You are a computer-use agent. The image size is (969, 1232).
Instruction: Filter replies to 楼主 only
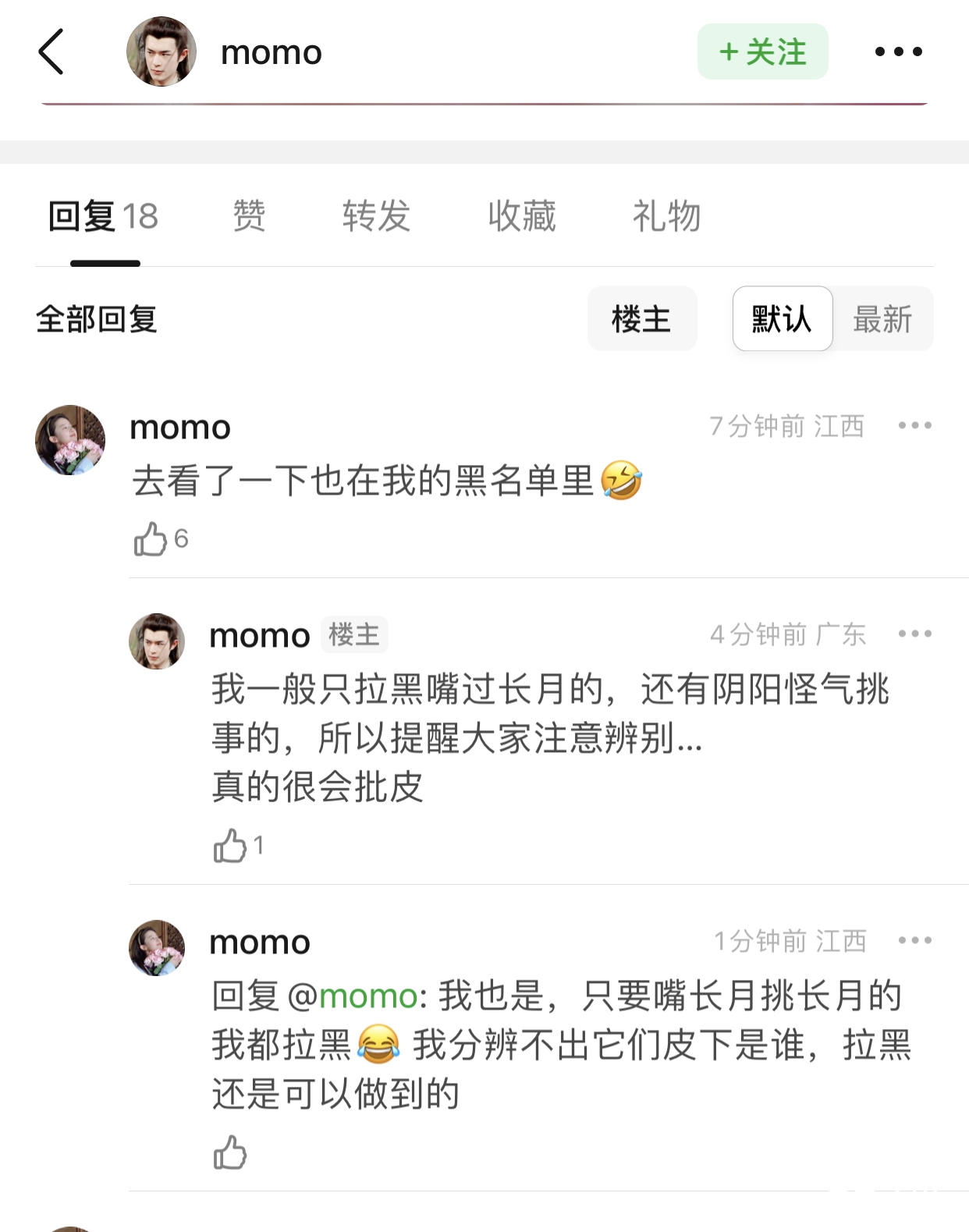(x=641, y=319)
